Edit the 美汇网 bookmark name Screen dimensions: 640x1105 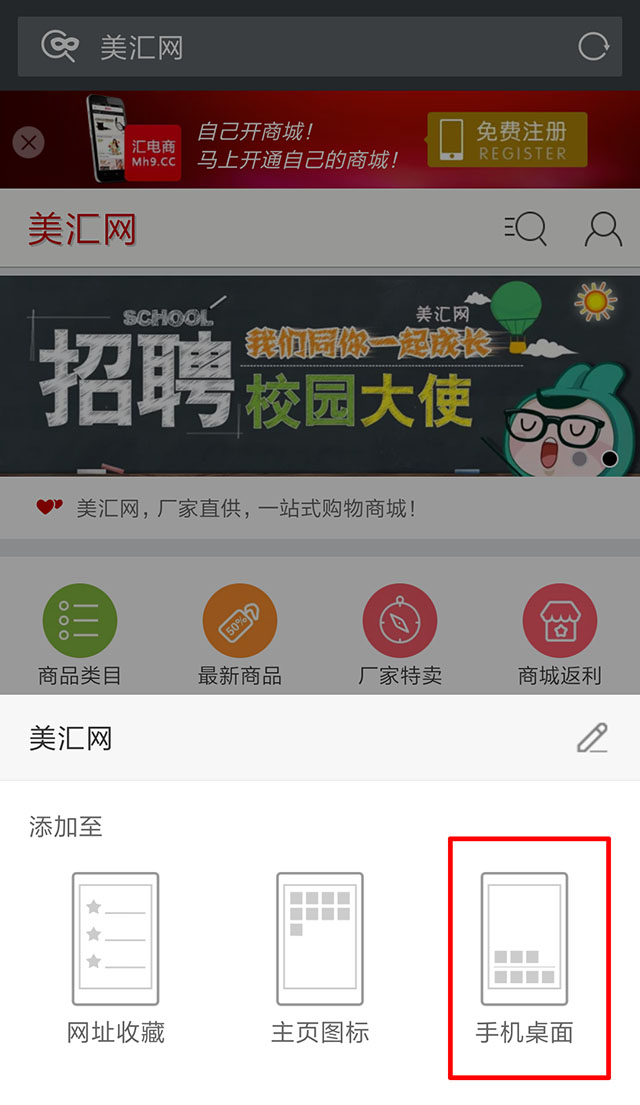592,739
